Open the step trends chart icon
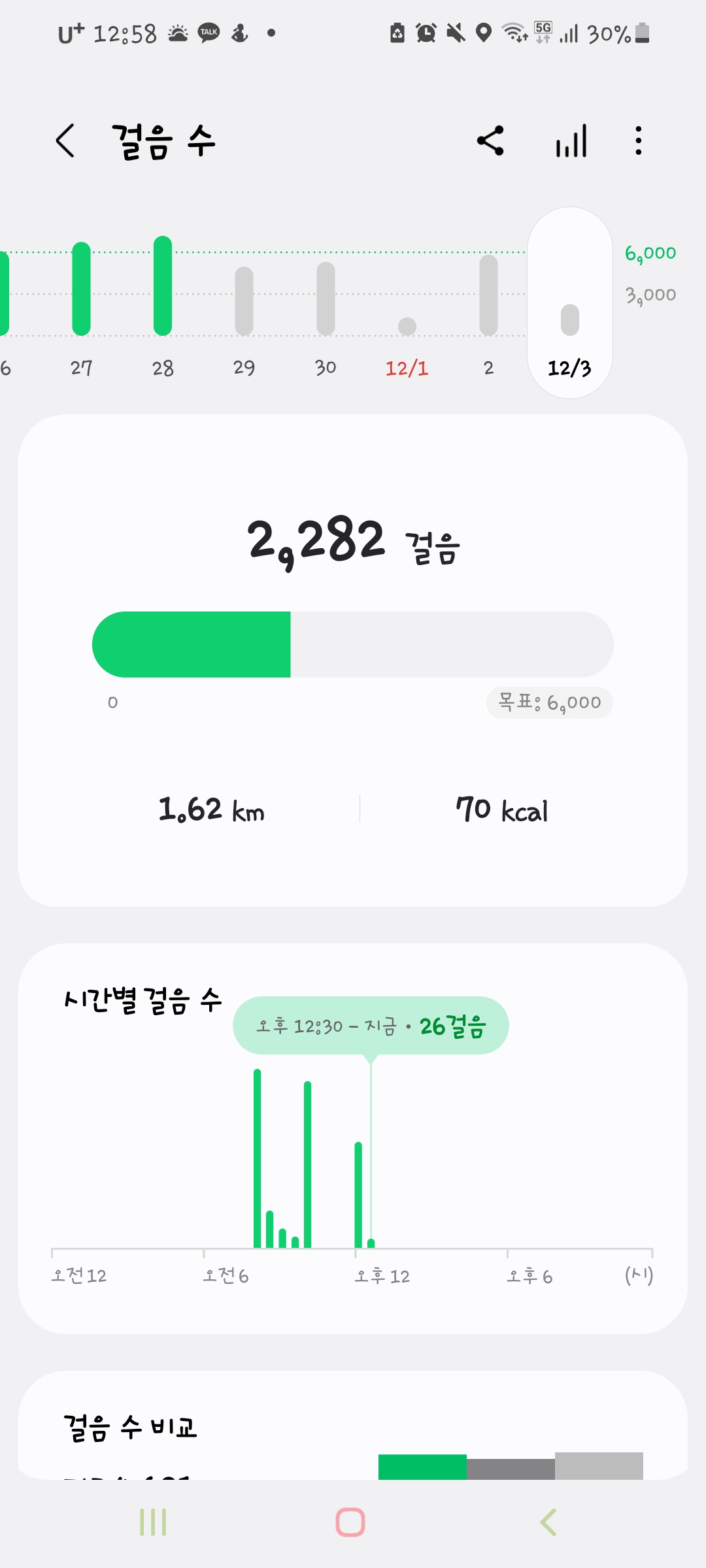706x1568 pixels. coord(571,140)
